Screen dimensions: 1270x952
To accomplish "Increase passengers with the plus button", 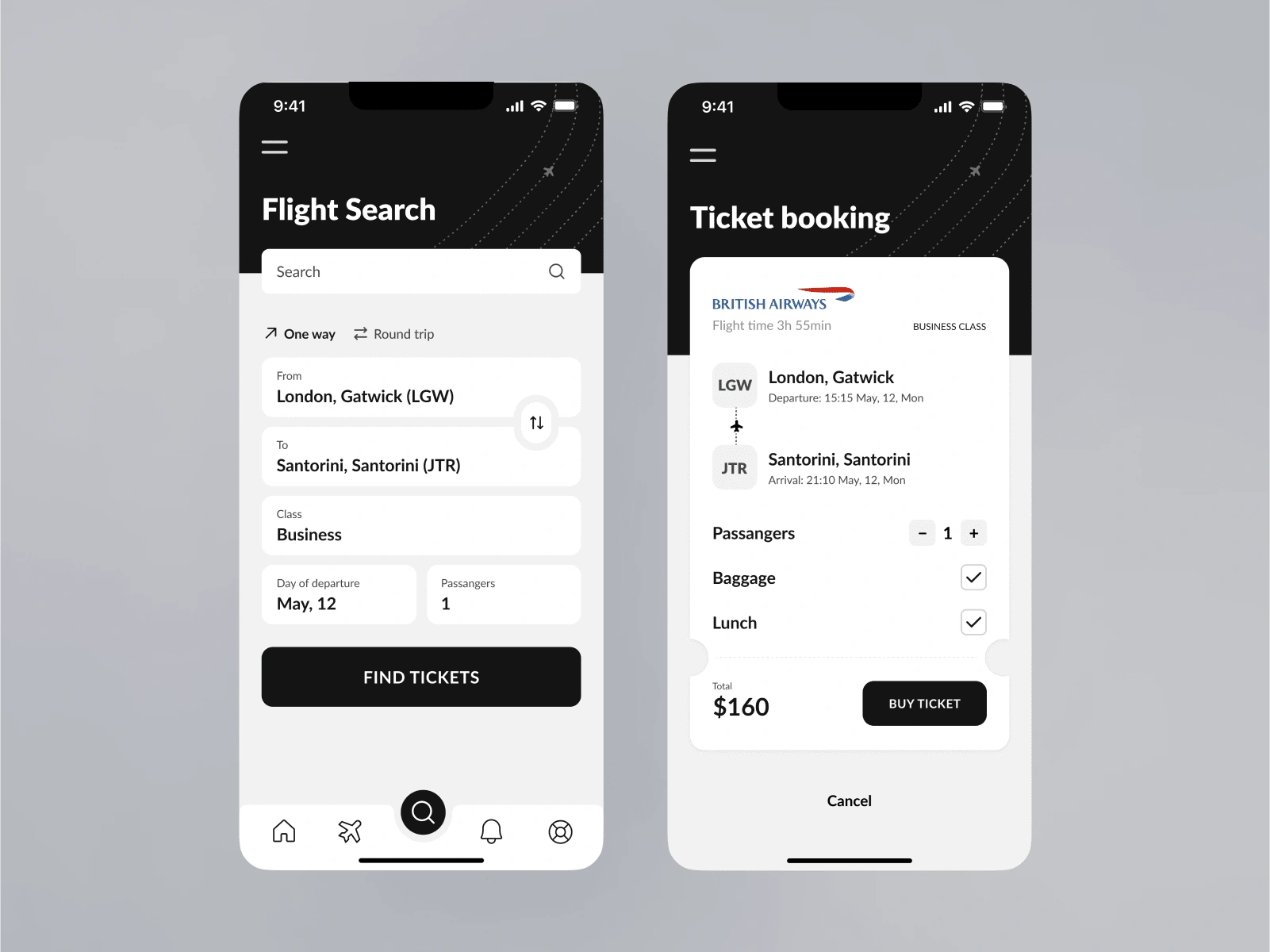I will [x=973, y=533].
